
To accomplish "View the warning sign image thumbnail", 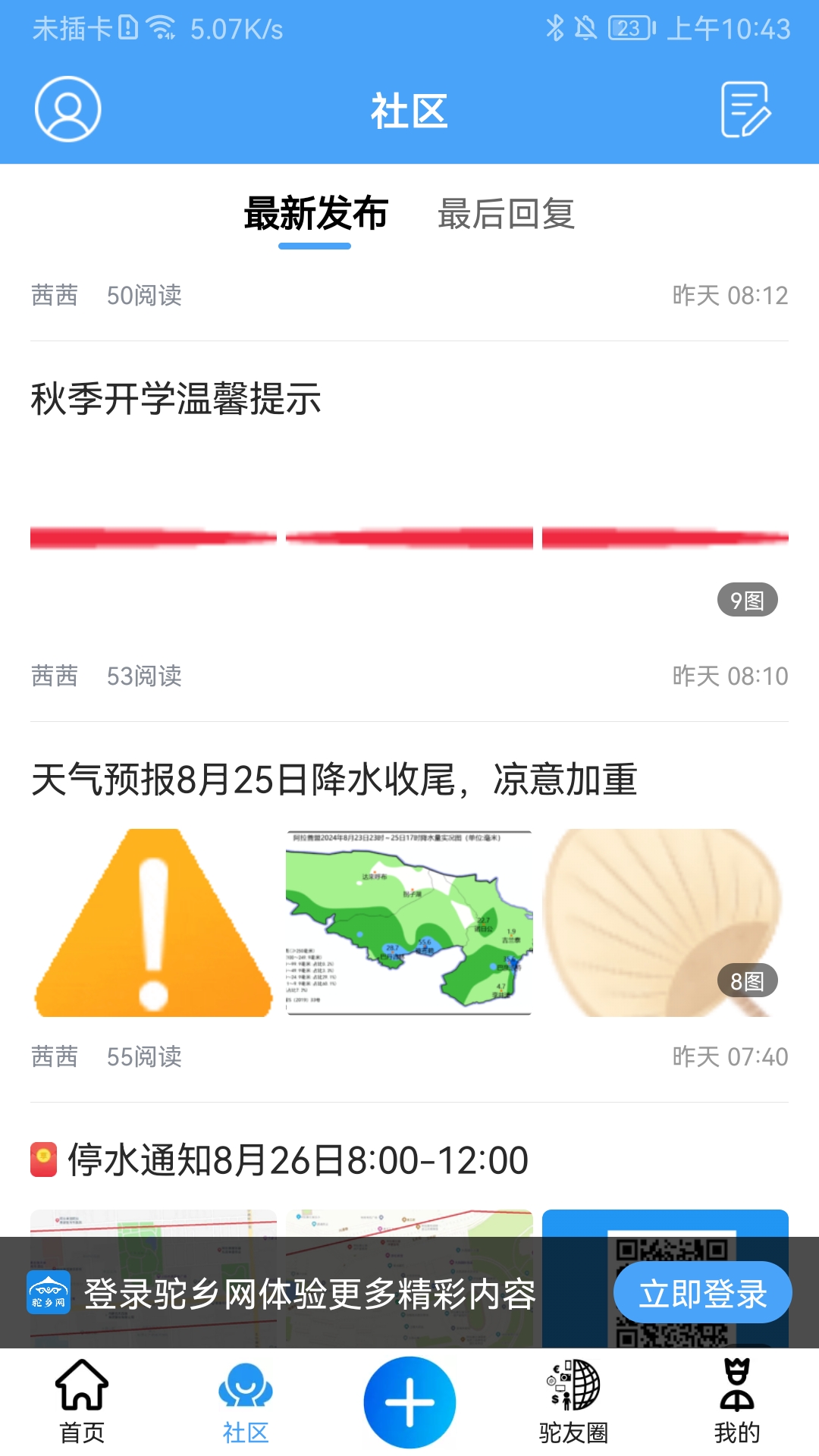I will [153, 923].
